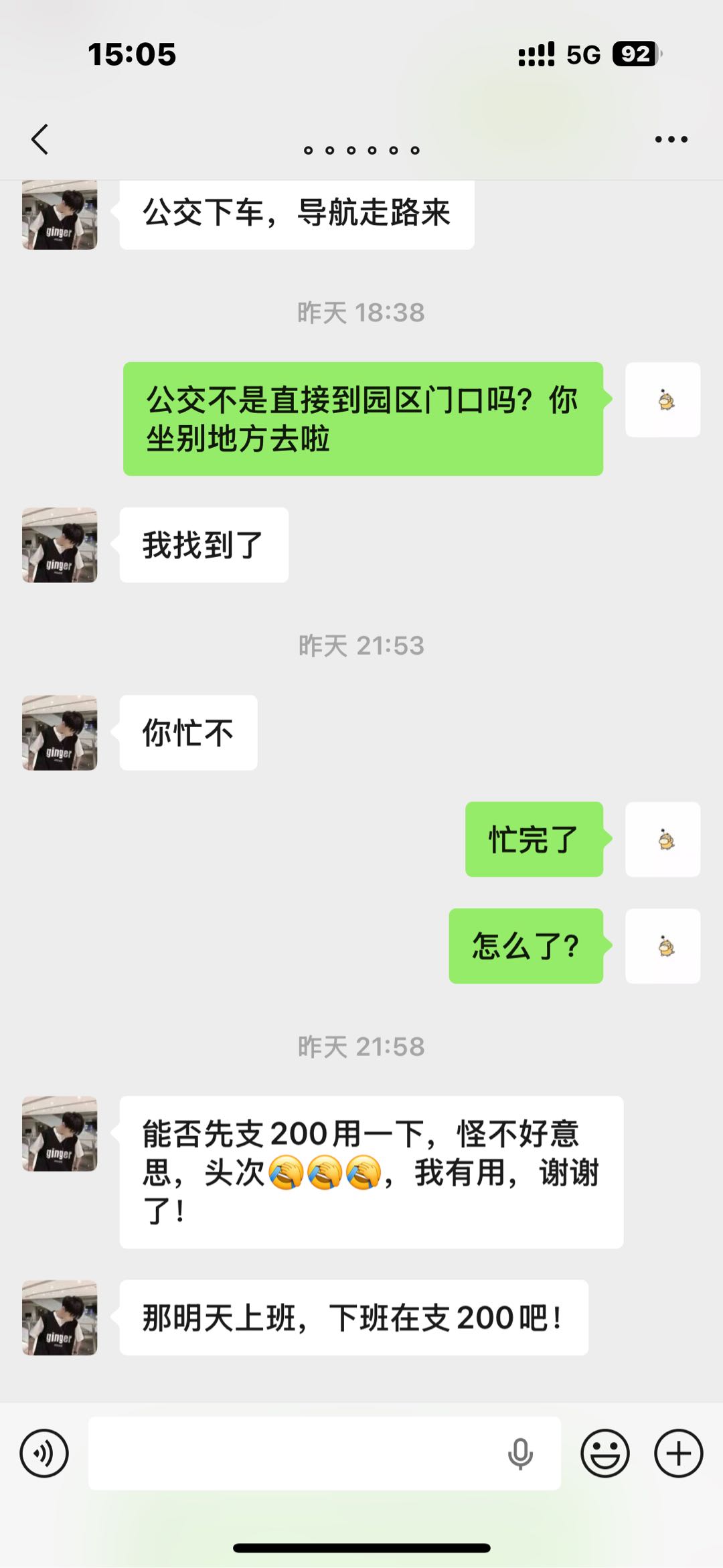The height and width of the screenshot is (1568, 723).
Task: Open the emoji sticker panel
Action: (x=605, y=1454)
